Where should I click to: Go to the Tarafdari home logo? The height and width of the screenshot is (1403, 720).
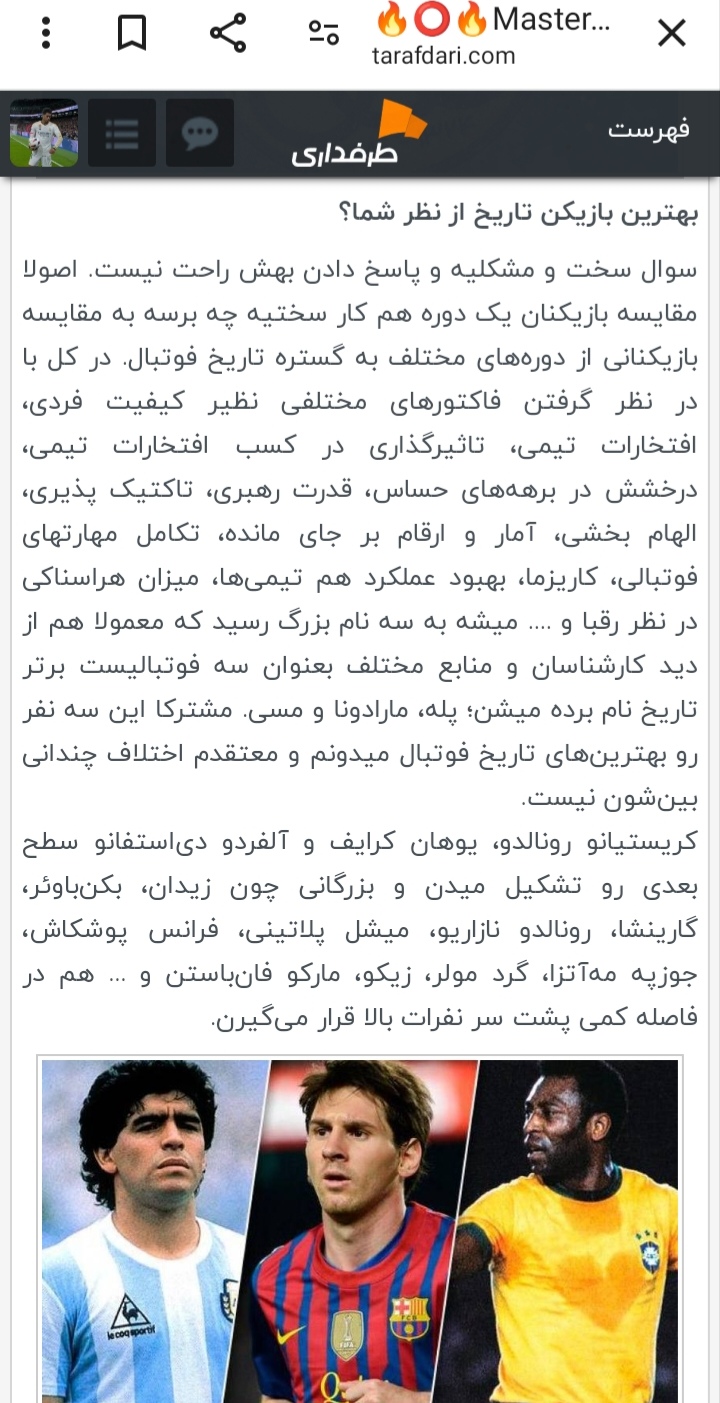tap(359, 134)
